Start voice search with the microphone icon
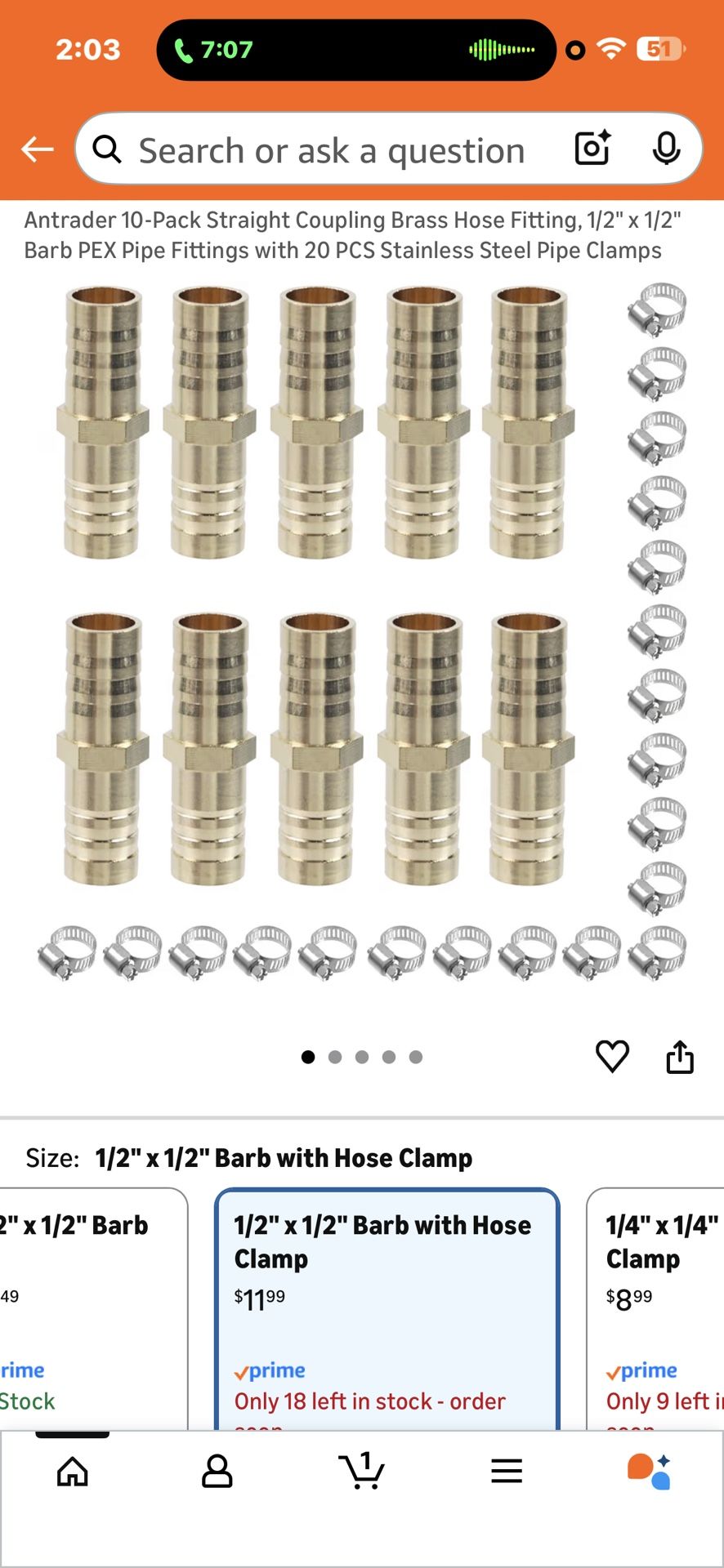Screen dimensions: 724x1568 click(668, 149)
